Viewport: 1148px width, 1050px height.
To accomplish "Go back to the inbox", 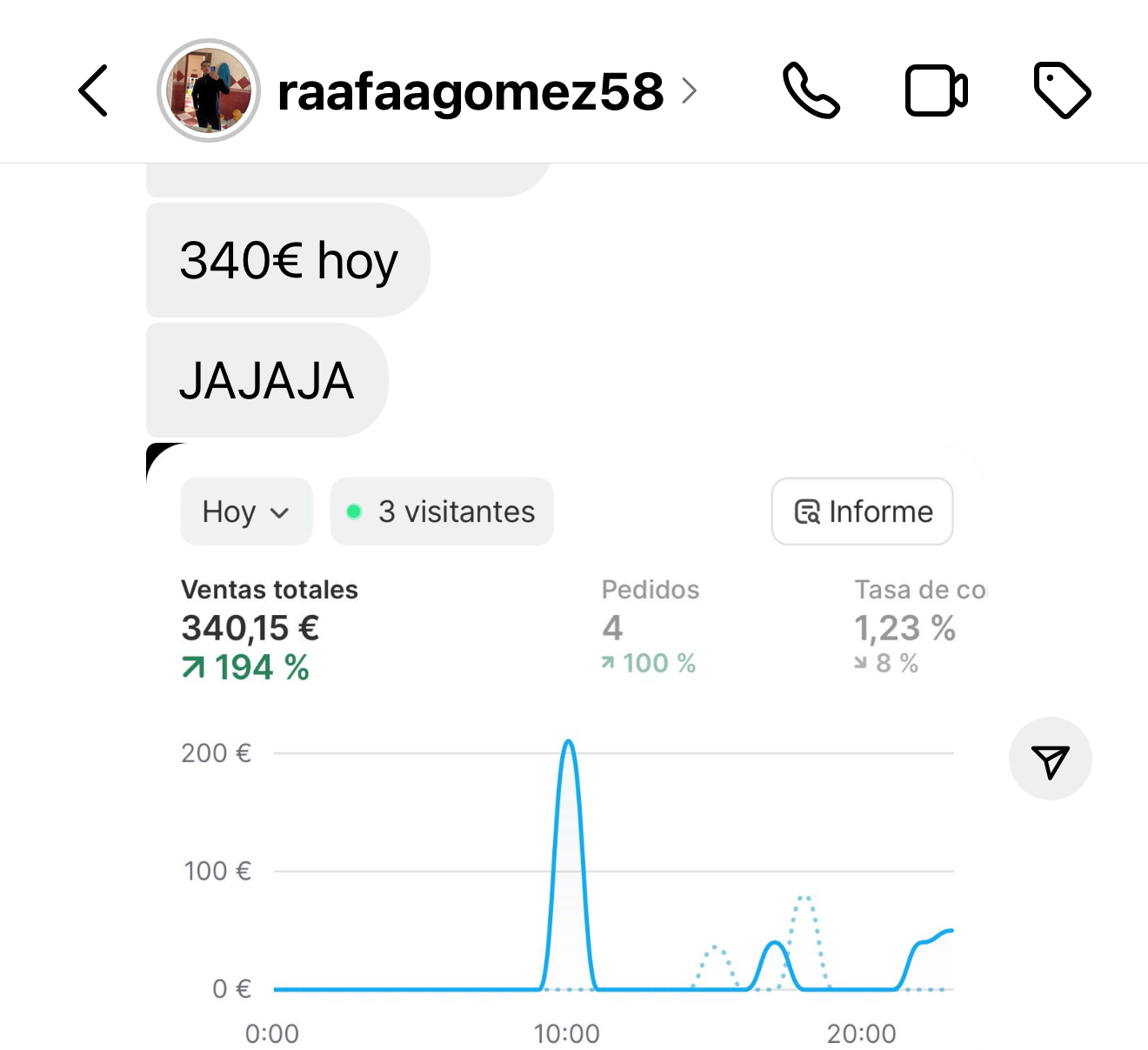I will (93, 90).
